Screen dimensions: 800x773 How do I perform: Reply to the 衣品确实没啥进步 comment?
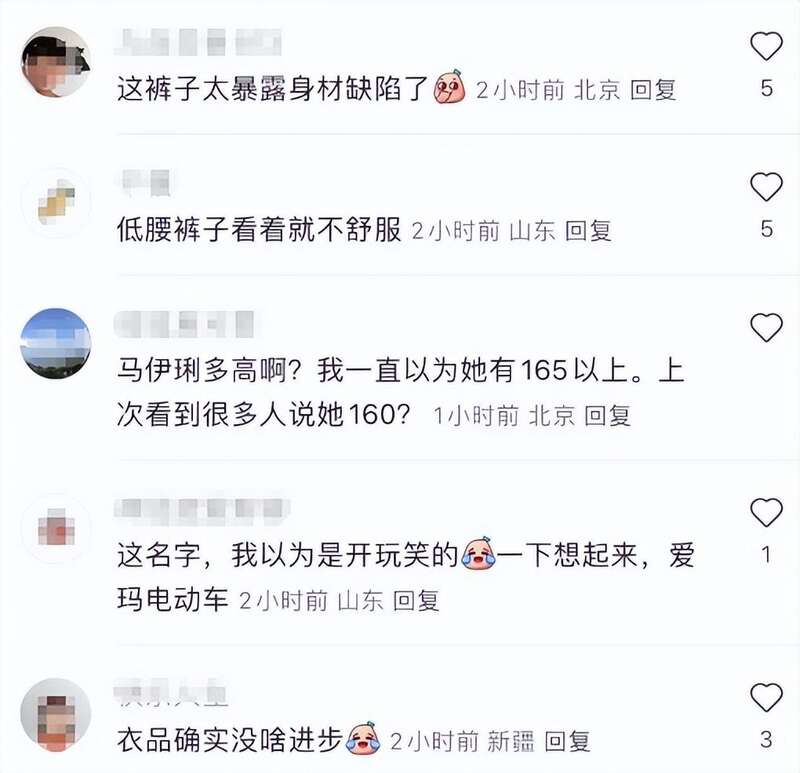pyautogui.click(x=567, y=741)
